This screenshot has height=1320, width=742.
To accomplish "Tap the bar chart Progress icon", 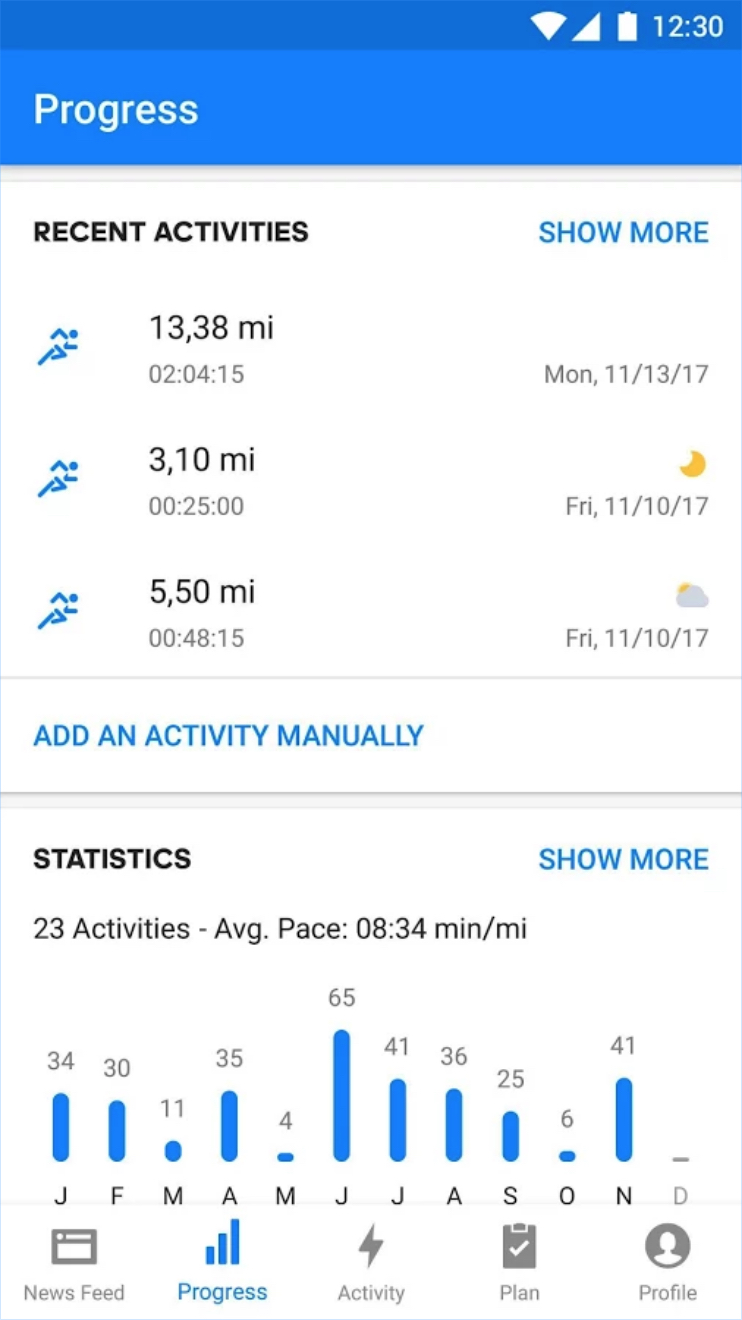I will tap(222, 1242).
